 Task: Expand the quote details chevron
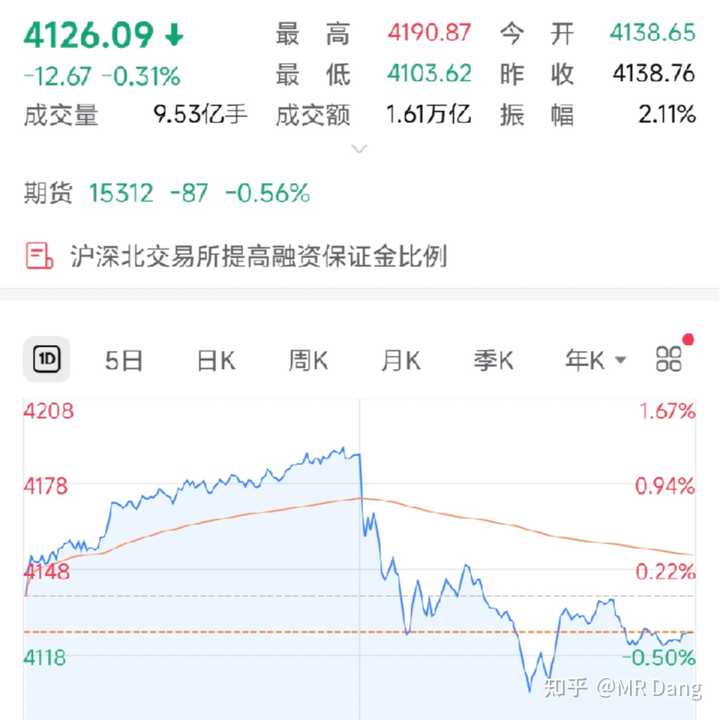[x=359, y=149]
